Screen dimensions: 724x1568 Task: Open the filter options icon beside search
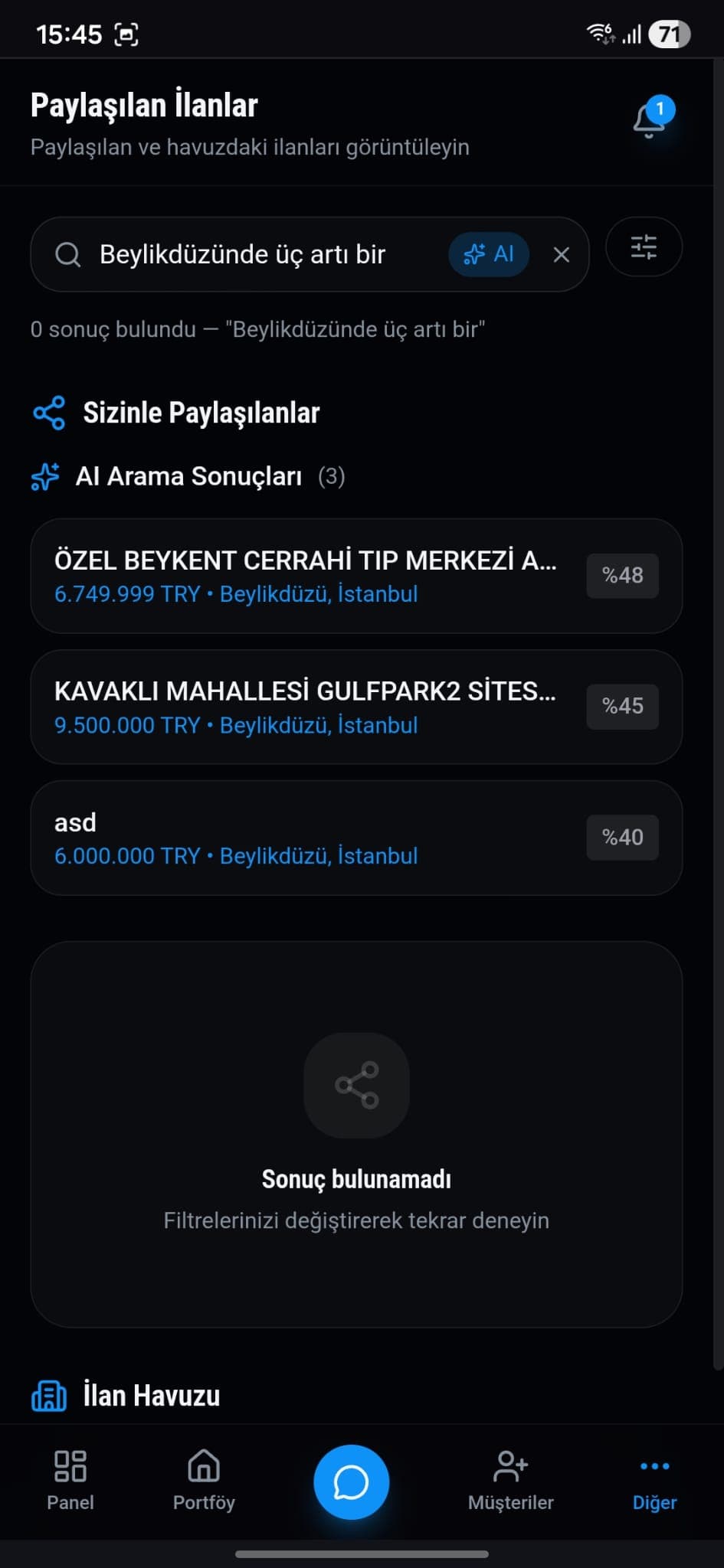(x=644, y=247)
